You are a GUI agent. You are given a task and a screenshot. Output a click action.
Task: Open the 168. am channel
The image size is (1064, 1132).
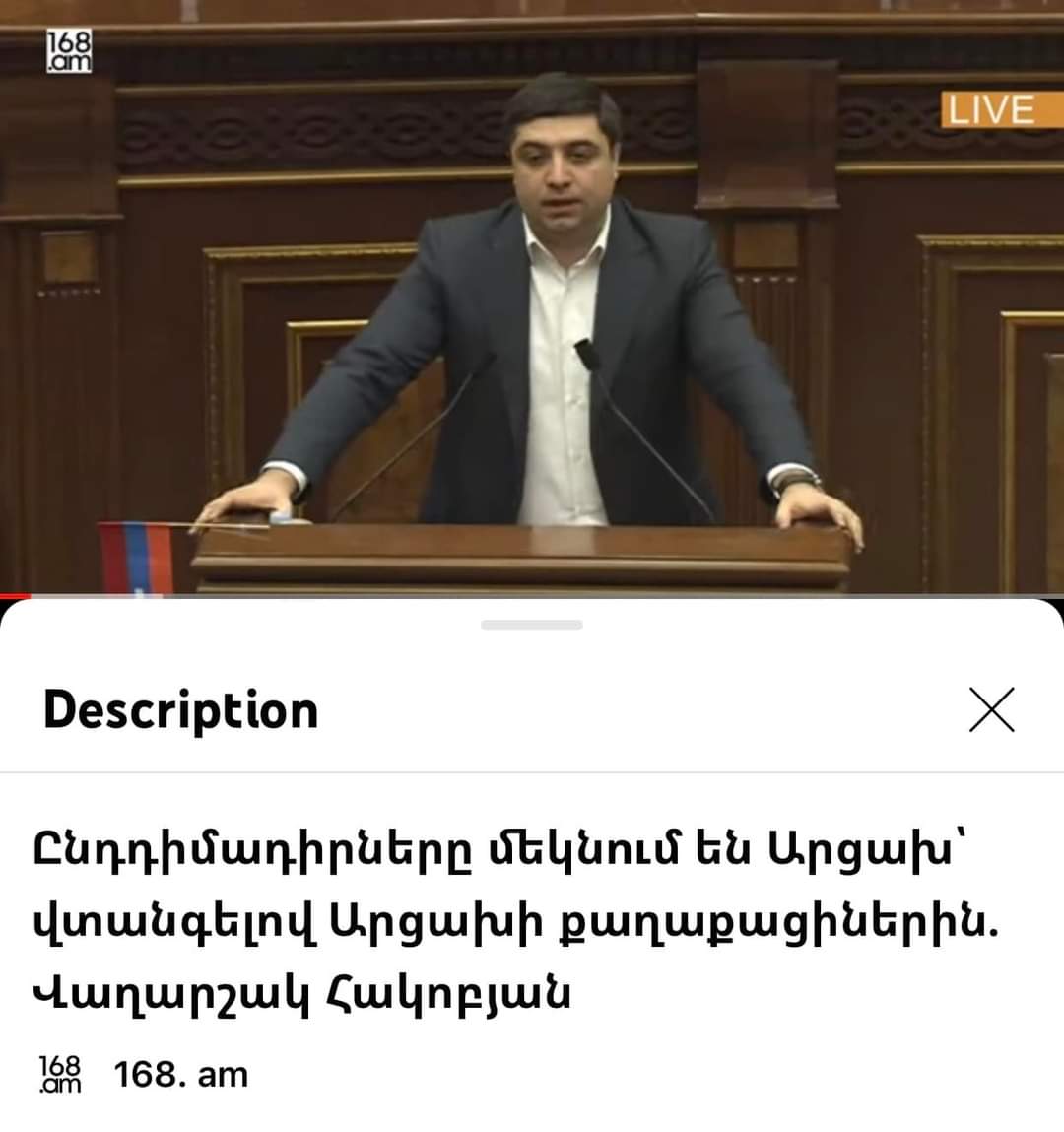180,1073
